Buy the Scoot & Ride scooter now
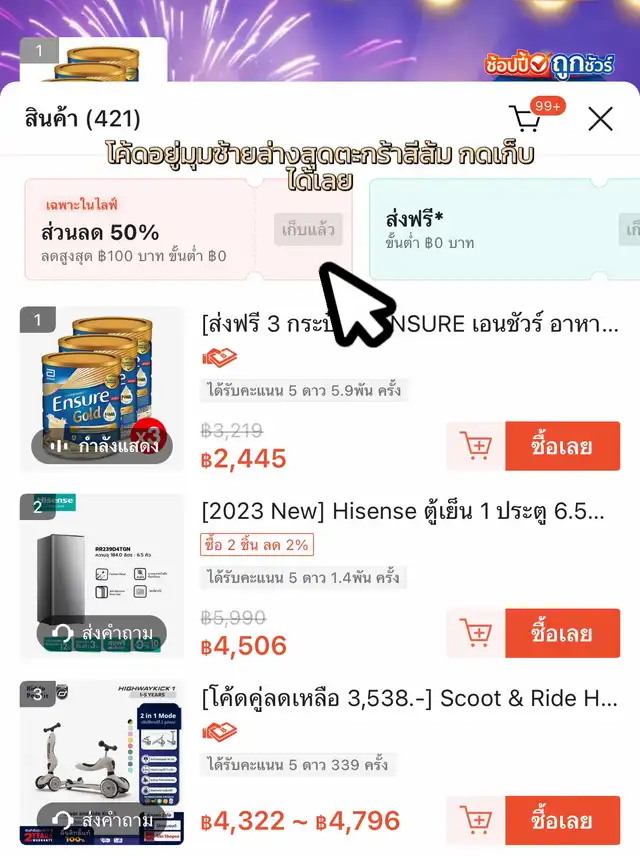This screenshot has width=640, height=856. click(x=562, y=820)
